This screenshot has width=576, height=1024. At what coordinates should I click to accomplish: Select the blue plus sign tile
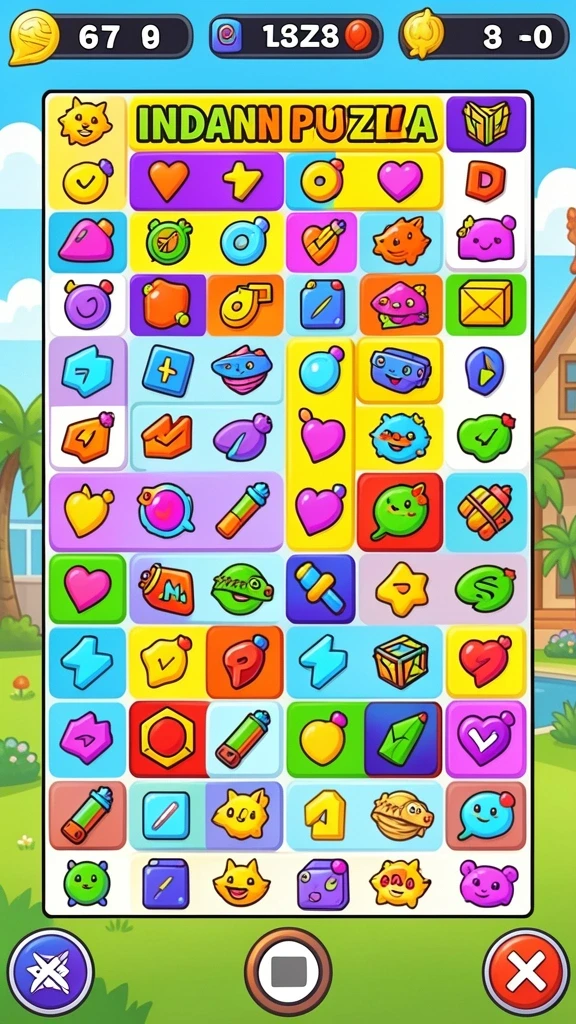click(167, 370)
